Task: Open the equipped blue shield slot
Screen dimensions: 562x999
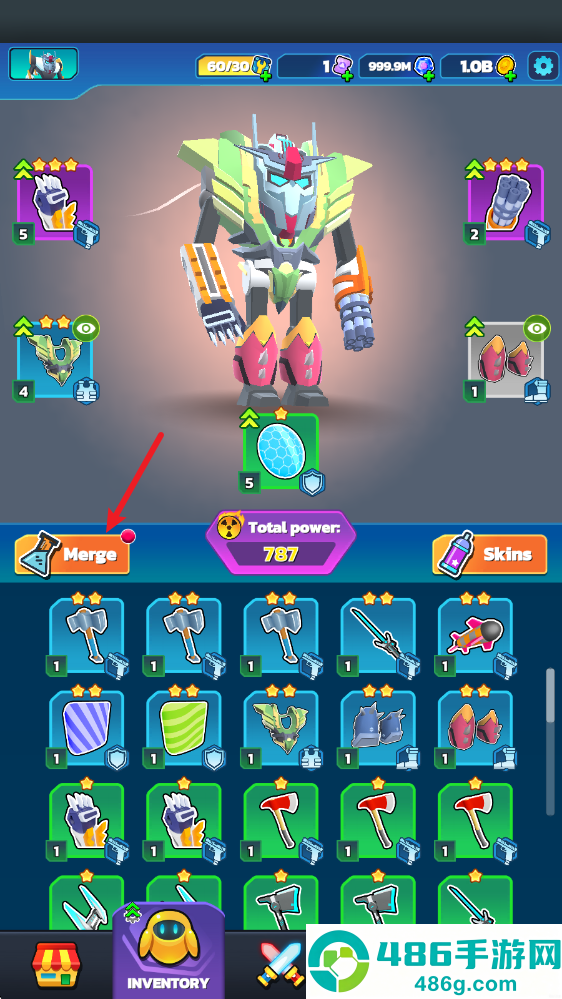Action: tap(280, 452)
